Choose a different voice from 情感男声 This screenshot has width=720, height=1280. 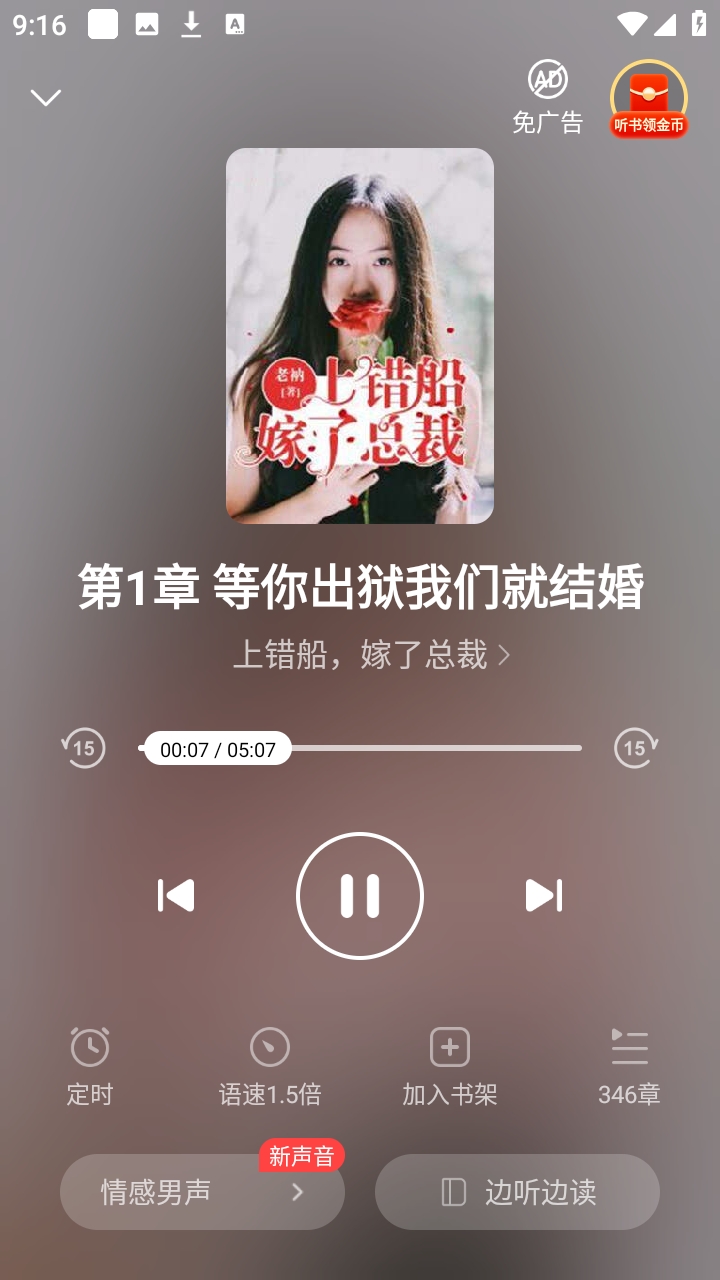202,1192
